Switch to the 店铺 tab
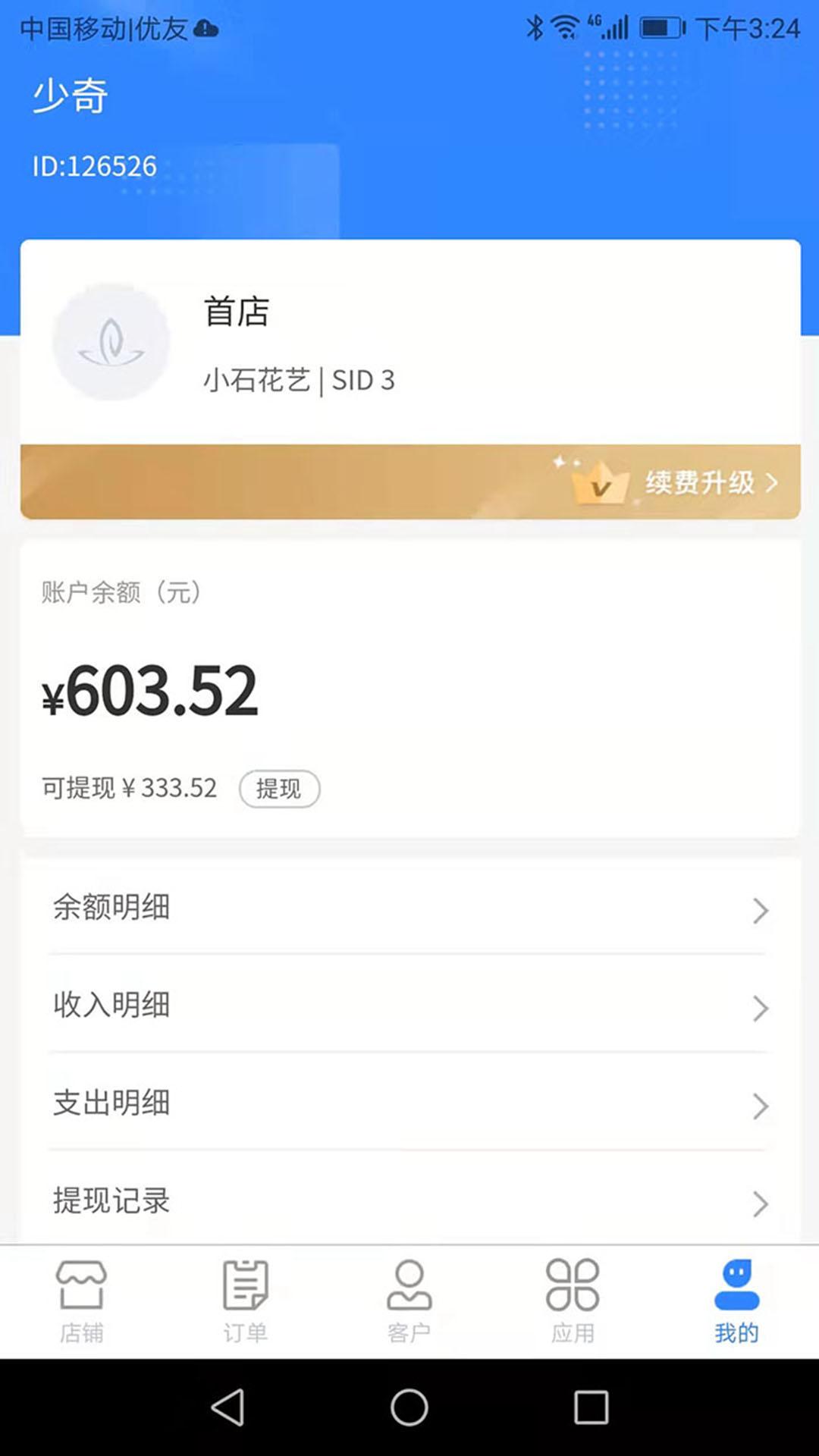This screenshot has width=819, height=1456. 81,1301
